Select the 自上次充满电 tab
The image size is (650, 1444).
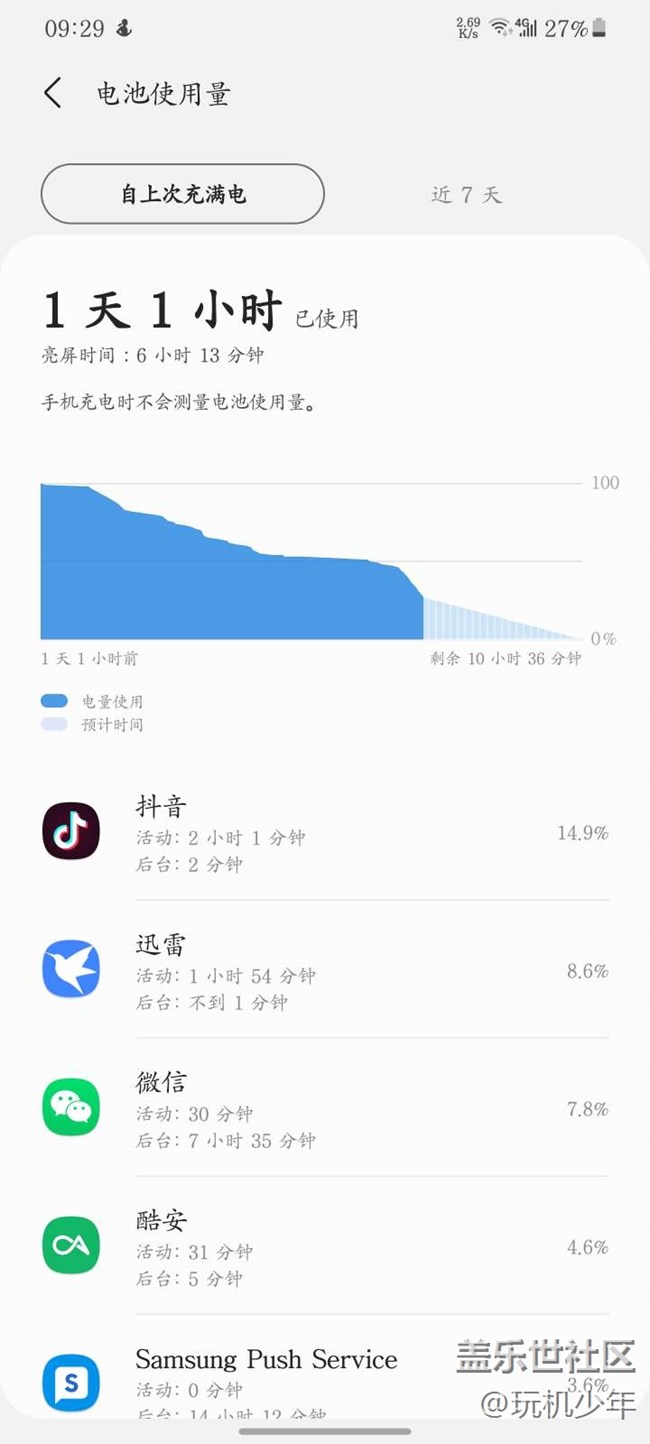point(183,194)
